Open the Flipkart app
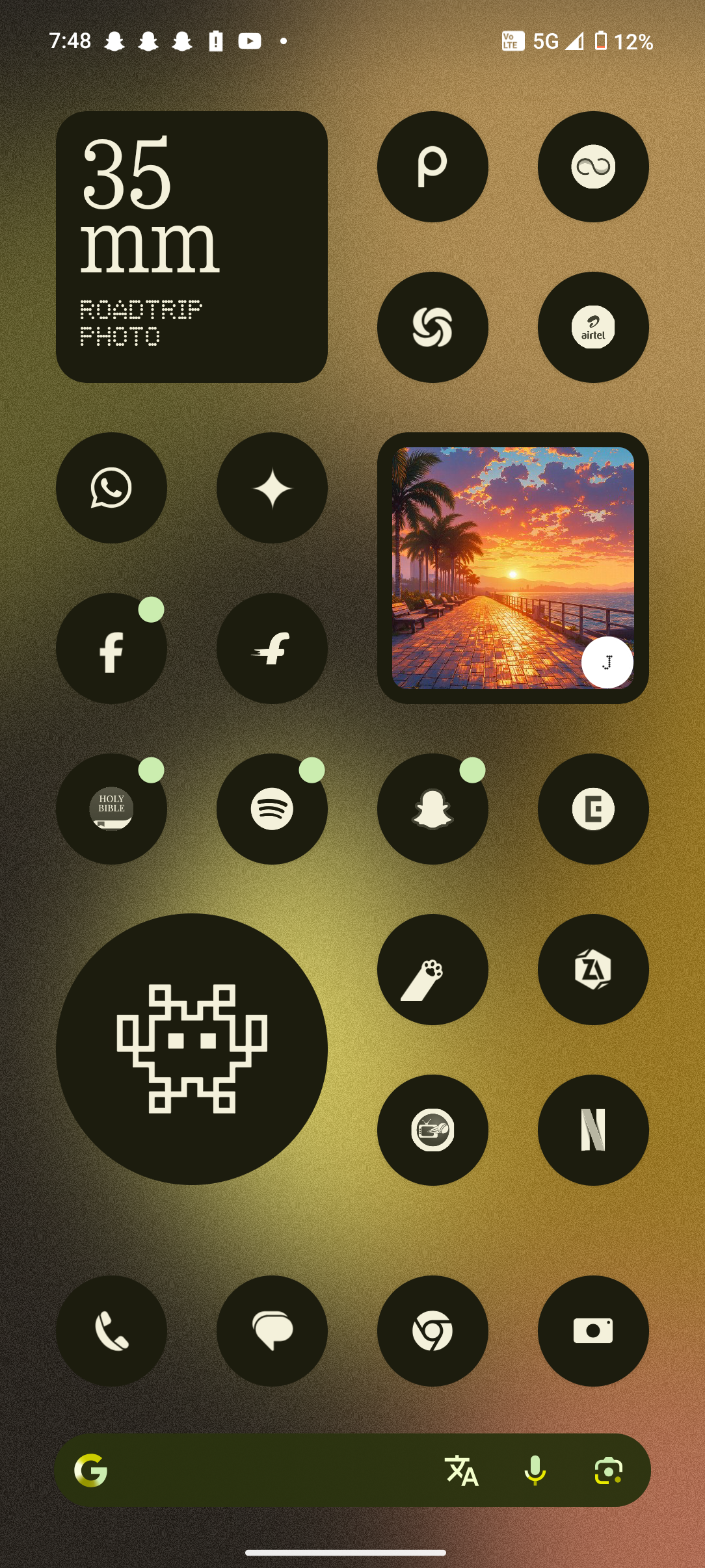Viewport: 705px width, 1568px height. (x=272, y=648)
